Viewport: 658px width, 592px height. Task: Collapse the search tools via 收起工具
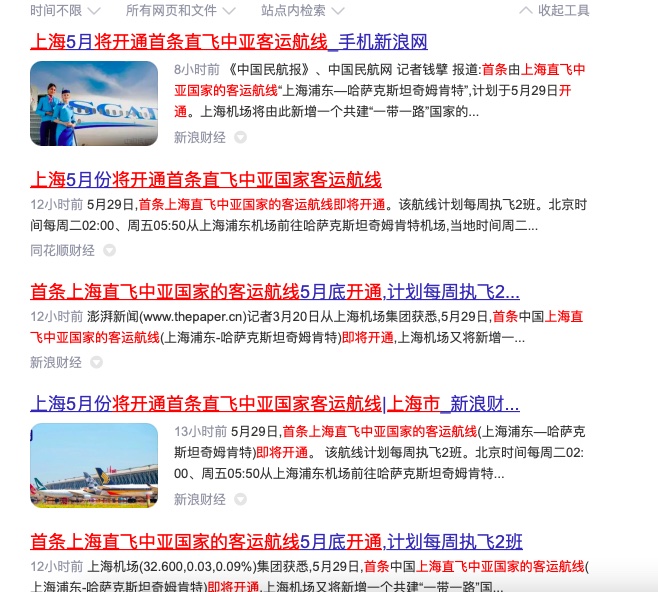click(x=555, y=11)
